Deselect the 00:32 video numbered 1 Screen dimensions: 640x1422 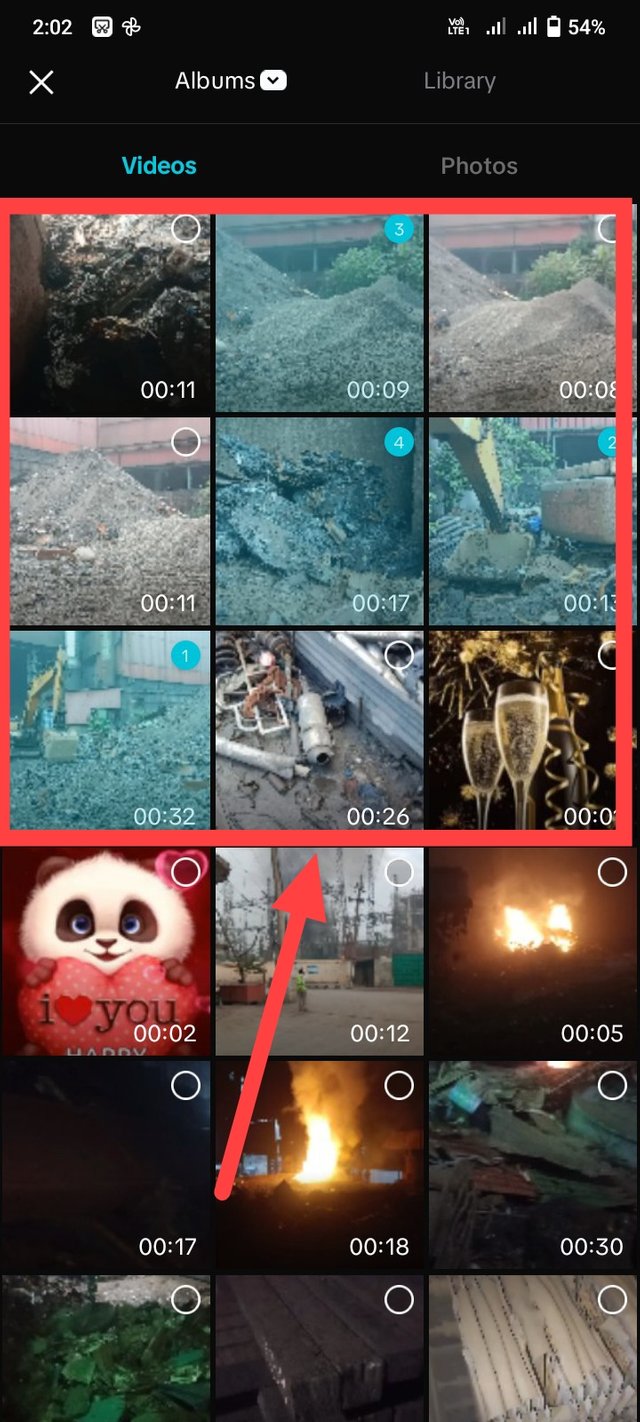click(185, 655)
